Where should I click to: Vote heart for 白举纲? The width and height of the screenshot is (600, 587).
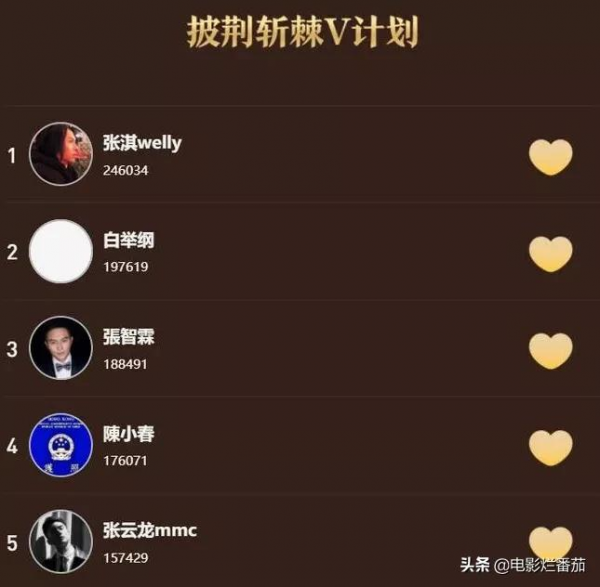click(x=550, y=254)
